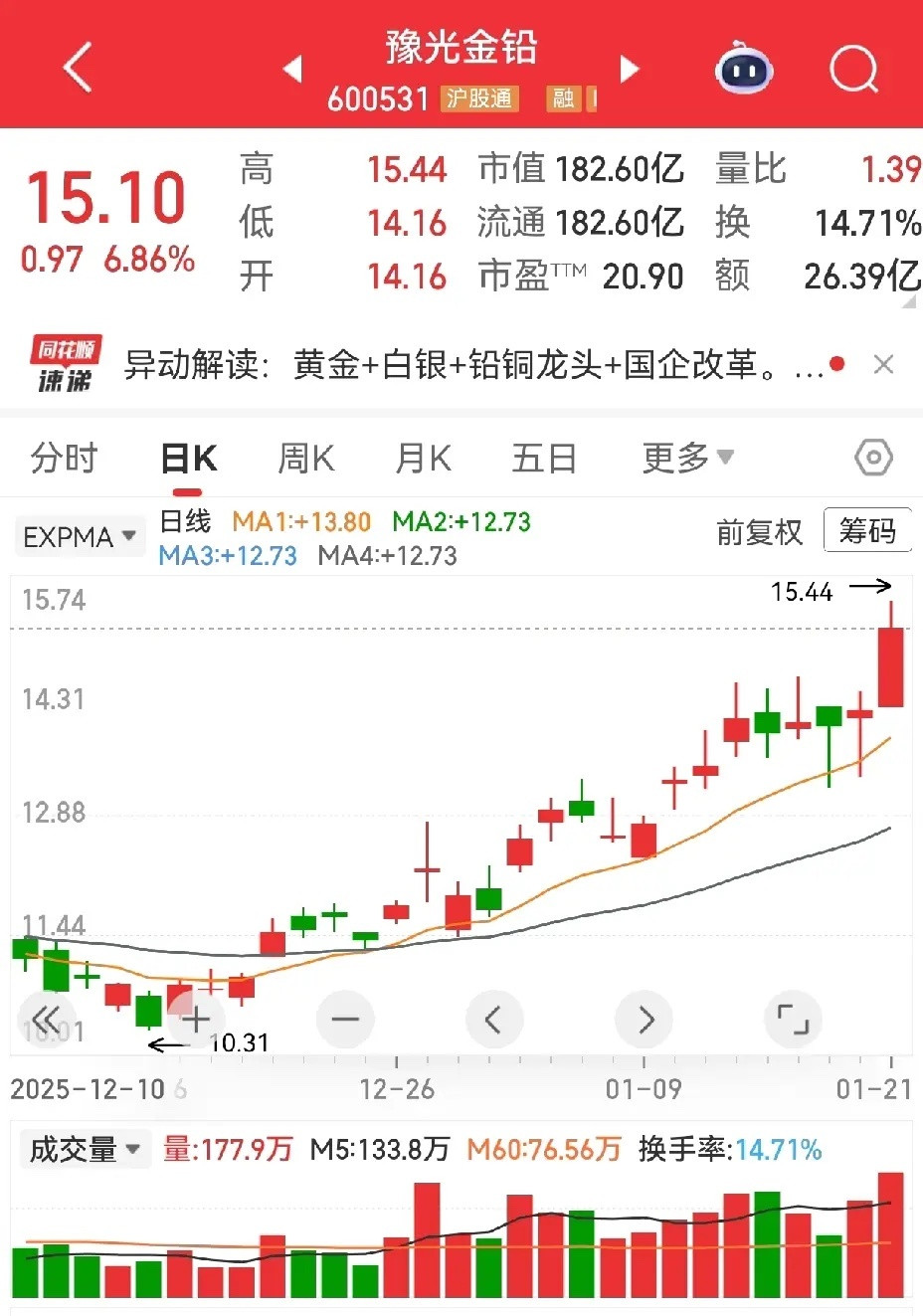Switch to the 周K weekly chart tab

[x=304, y=458]
